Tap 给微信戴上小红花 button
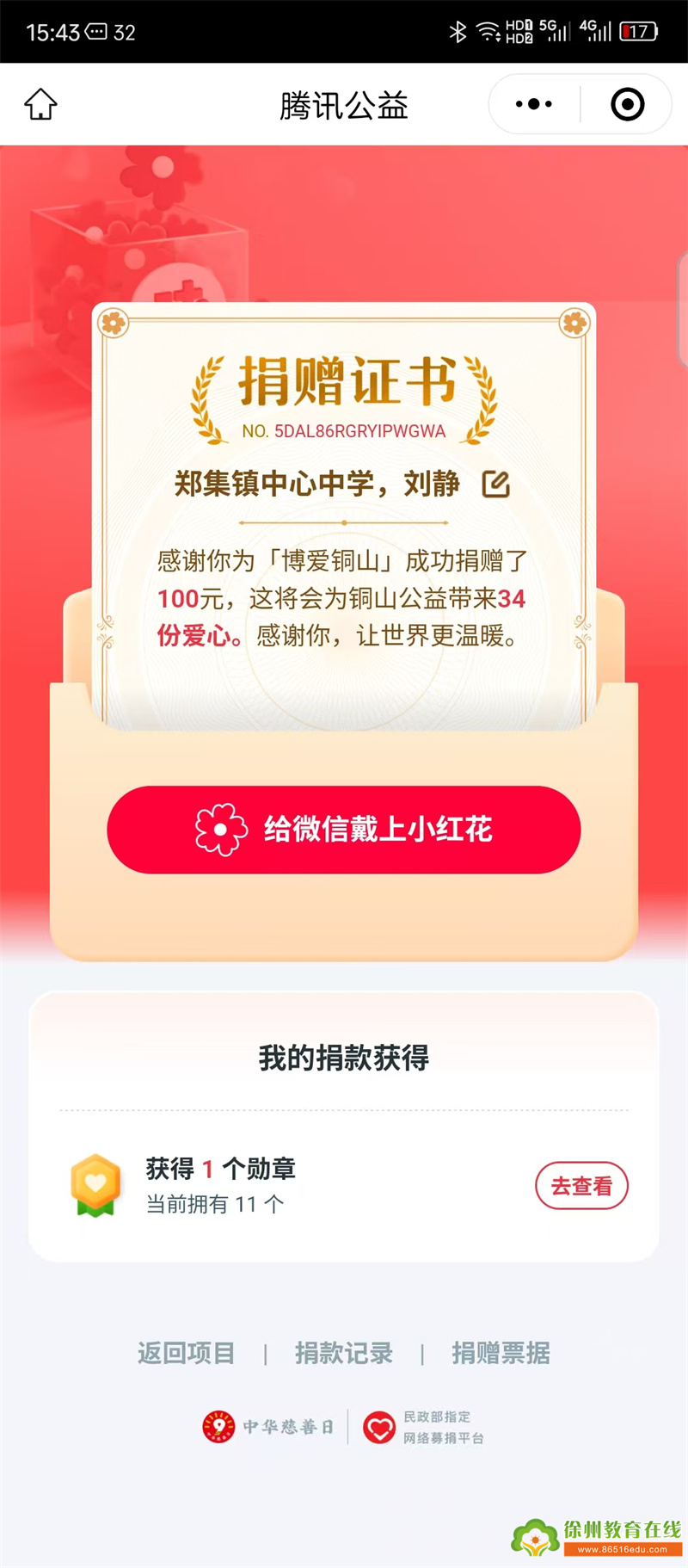The image size is (688, 1568). 344,830
